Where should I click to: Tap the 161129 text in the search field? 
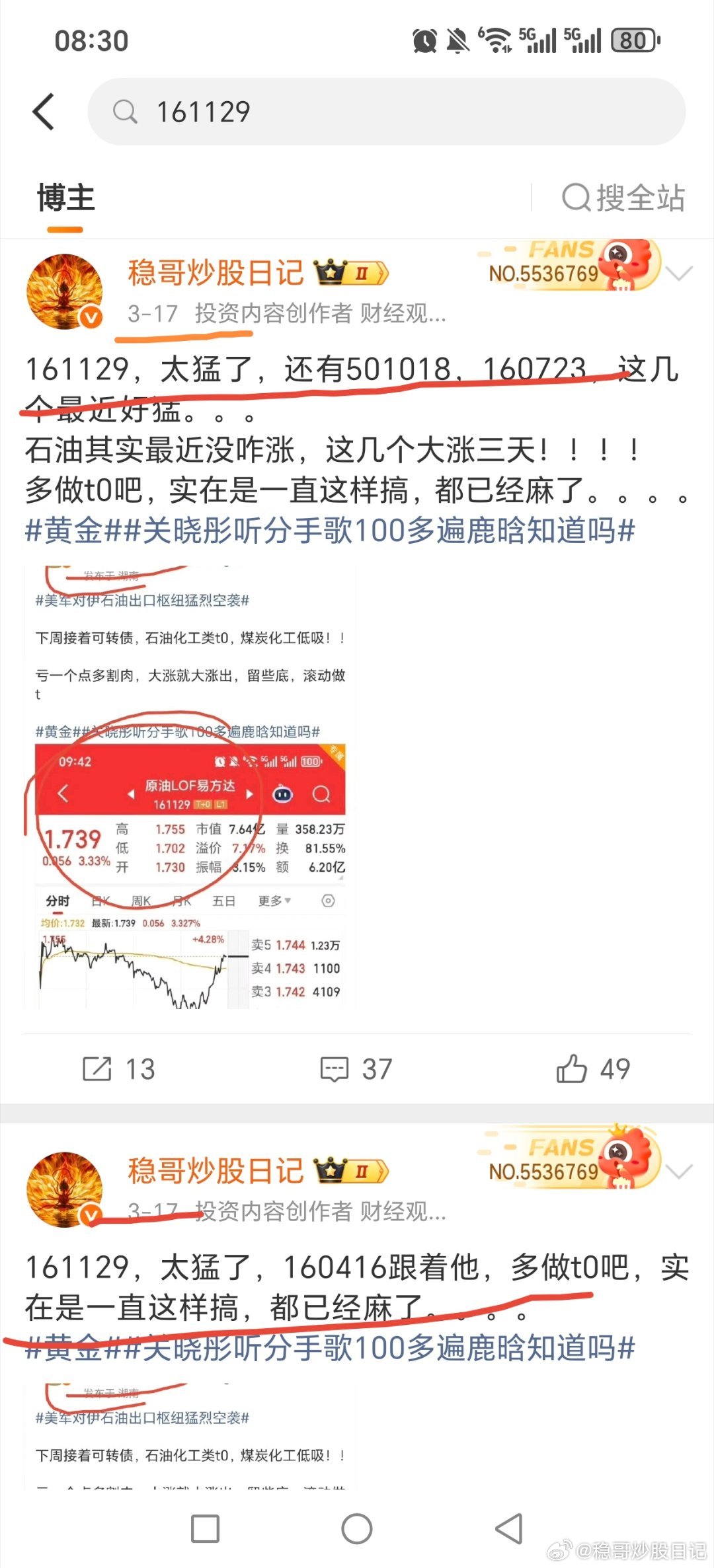(205, 111)
